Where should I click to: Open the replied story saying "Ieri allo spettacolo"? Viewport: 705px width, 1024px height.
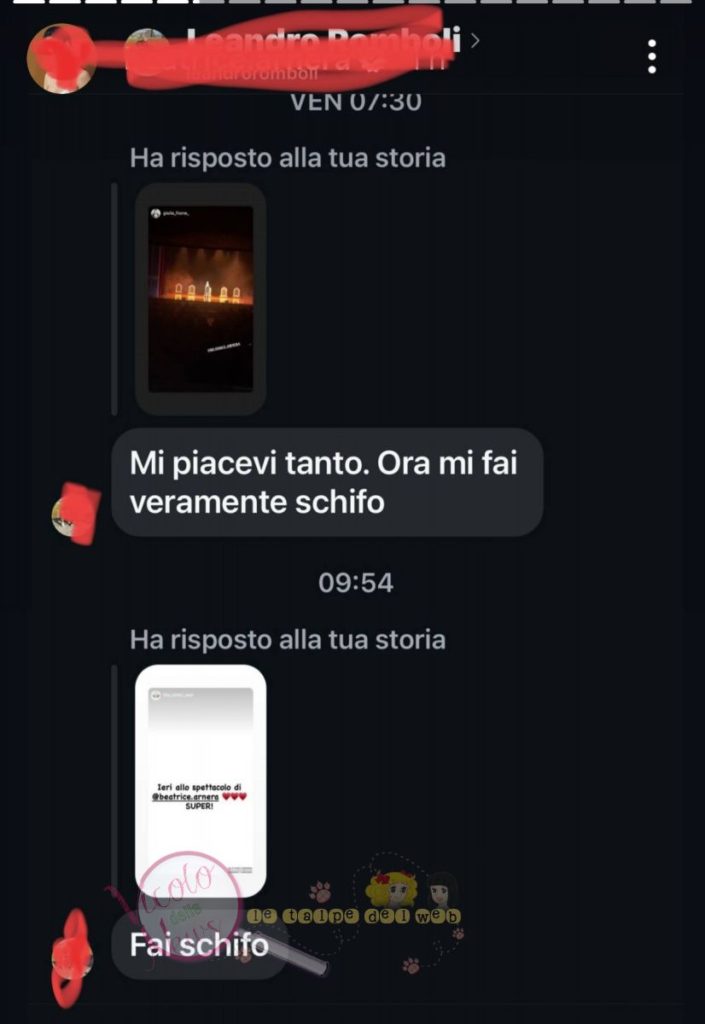200,780
